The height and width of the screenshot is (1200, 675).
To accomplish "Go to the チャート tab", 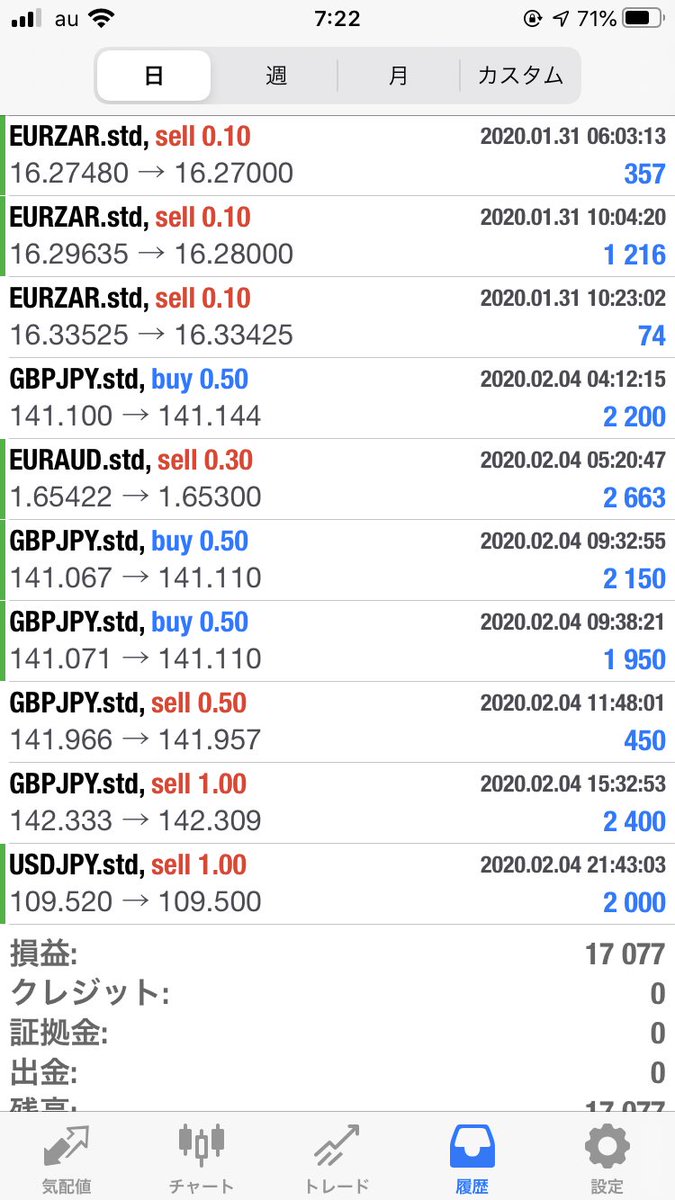I will coord(201,1158).
